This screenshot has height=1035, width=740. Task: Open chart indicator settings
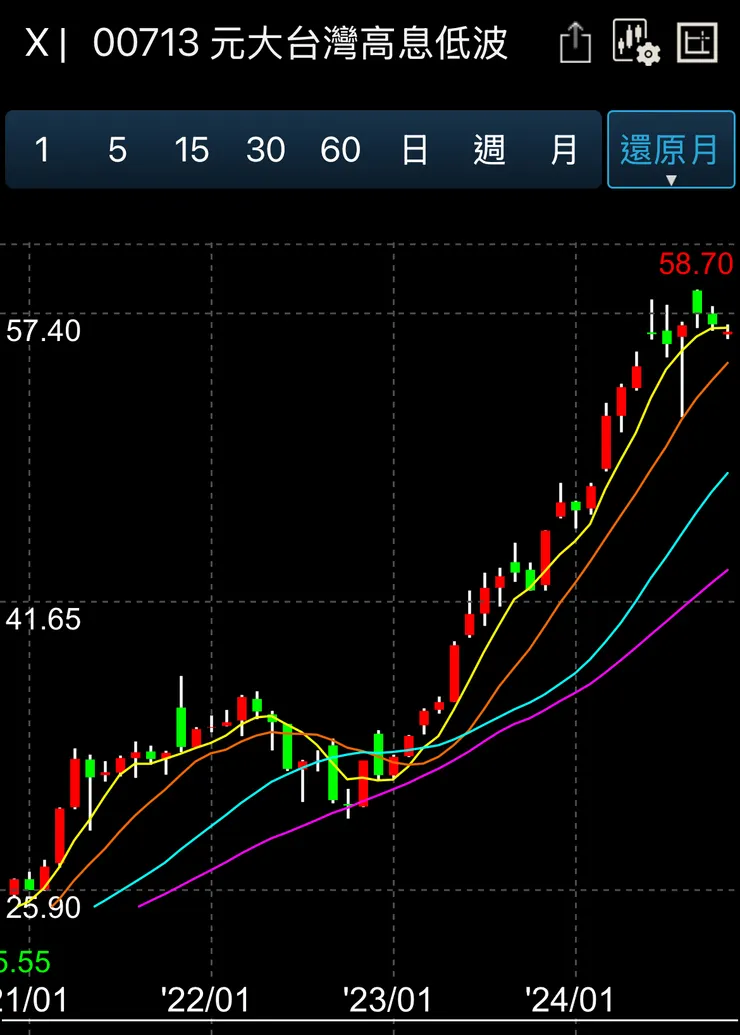[x=636, y=43]
